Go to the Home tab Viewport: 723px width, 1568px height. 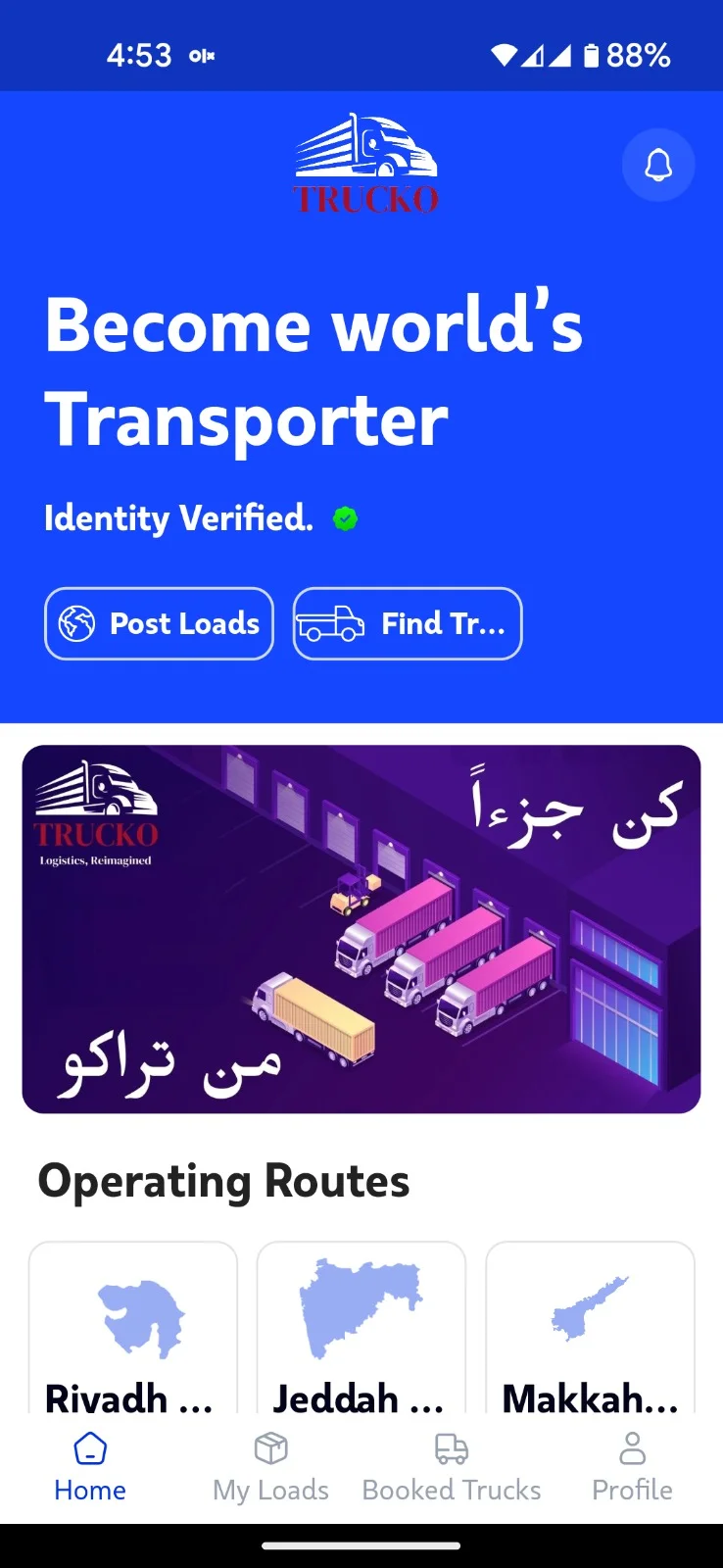pyautogui.click(x=90, y=1467)
